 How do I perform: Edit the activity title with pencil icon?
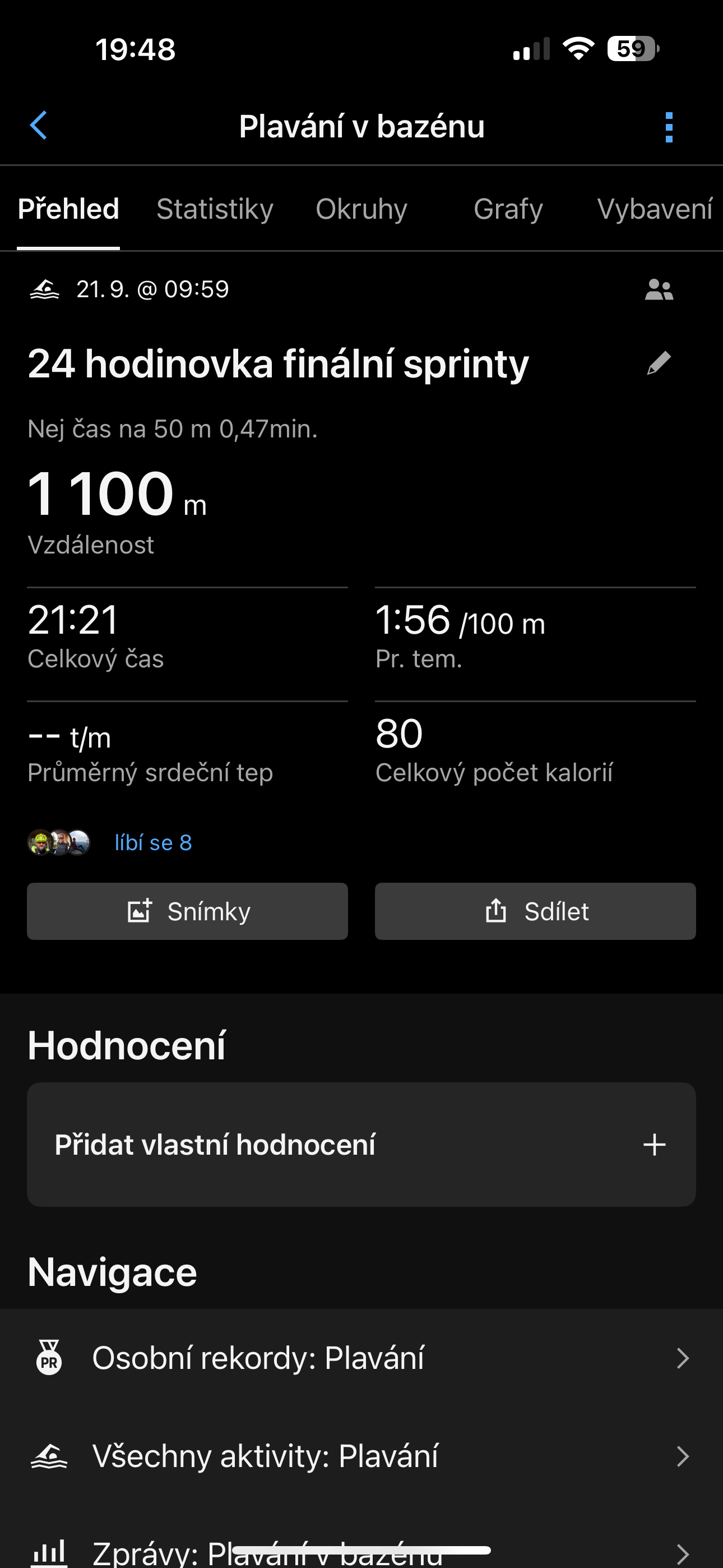[x=659, y=363]
